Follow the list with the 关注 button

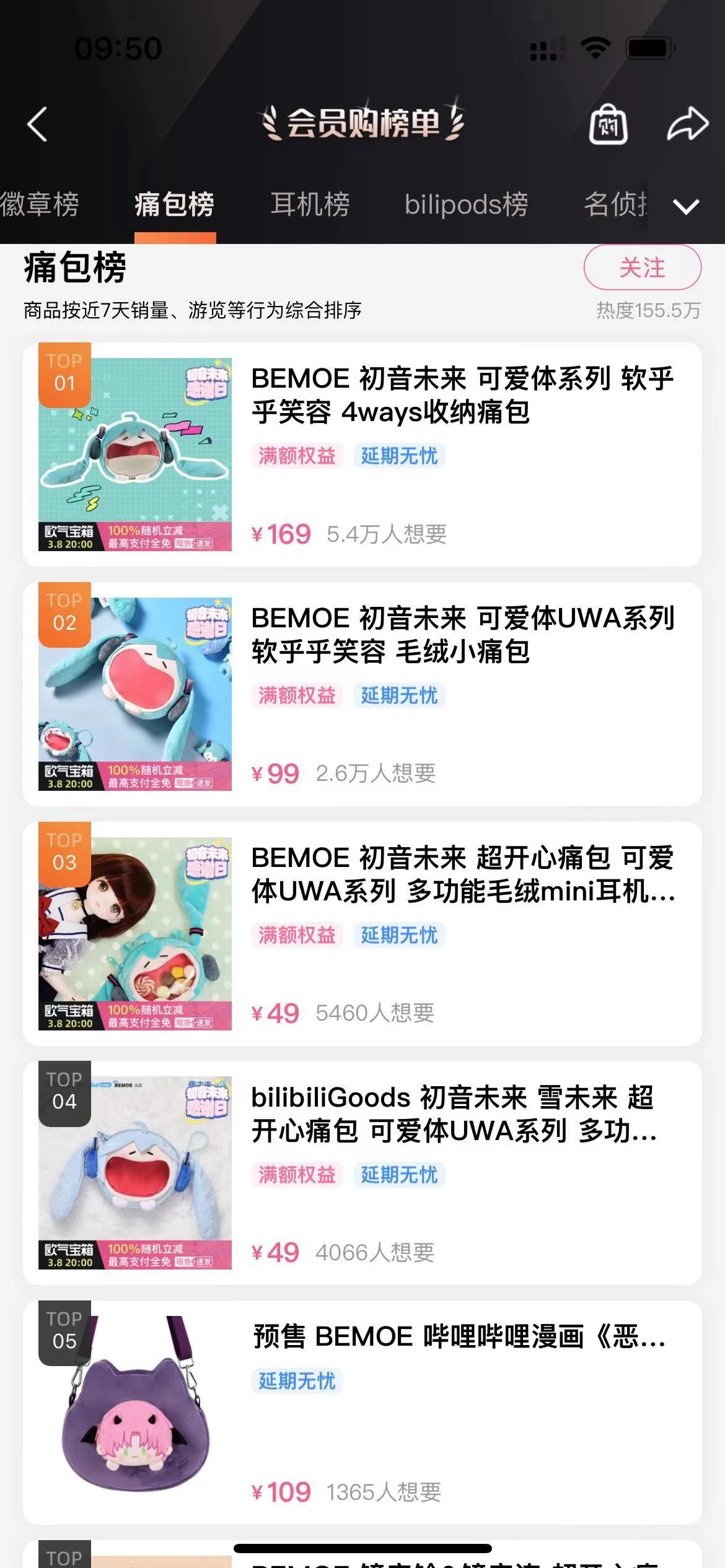(x=642, y=268)
